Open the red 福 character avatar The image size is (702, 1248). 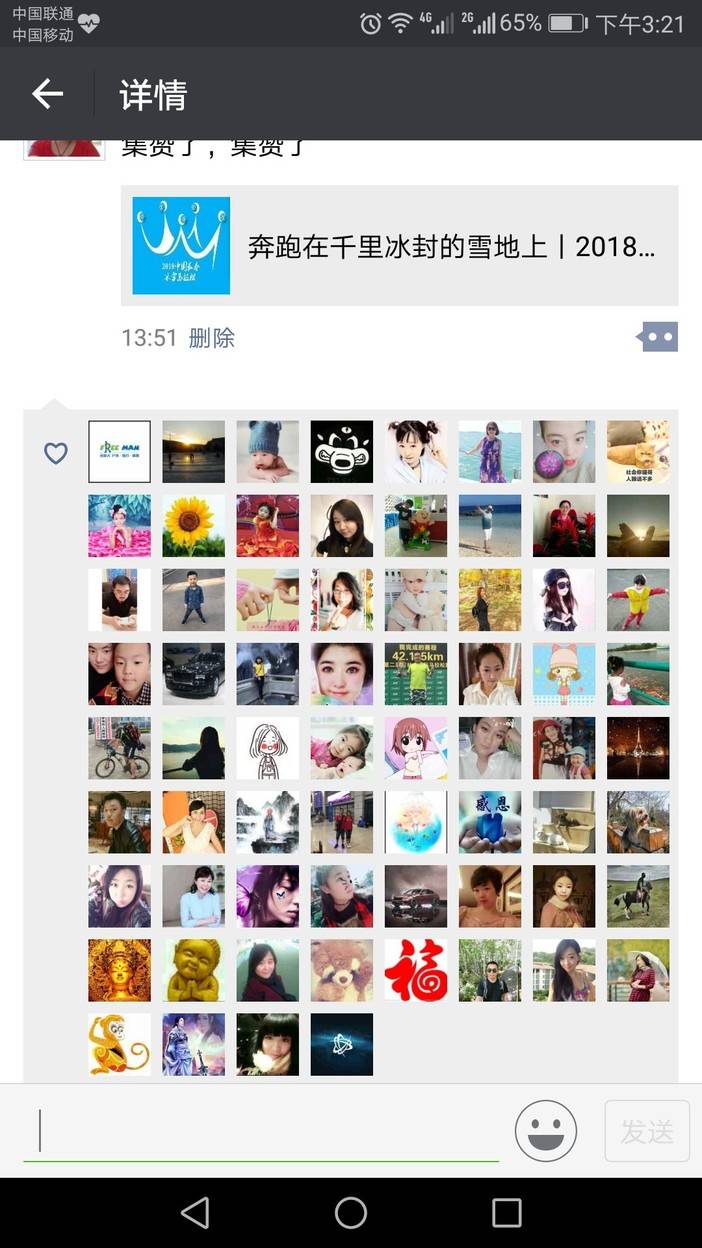(416, 970)
